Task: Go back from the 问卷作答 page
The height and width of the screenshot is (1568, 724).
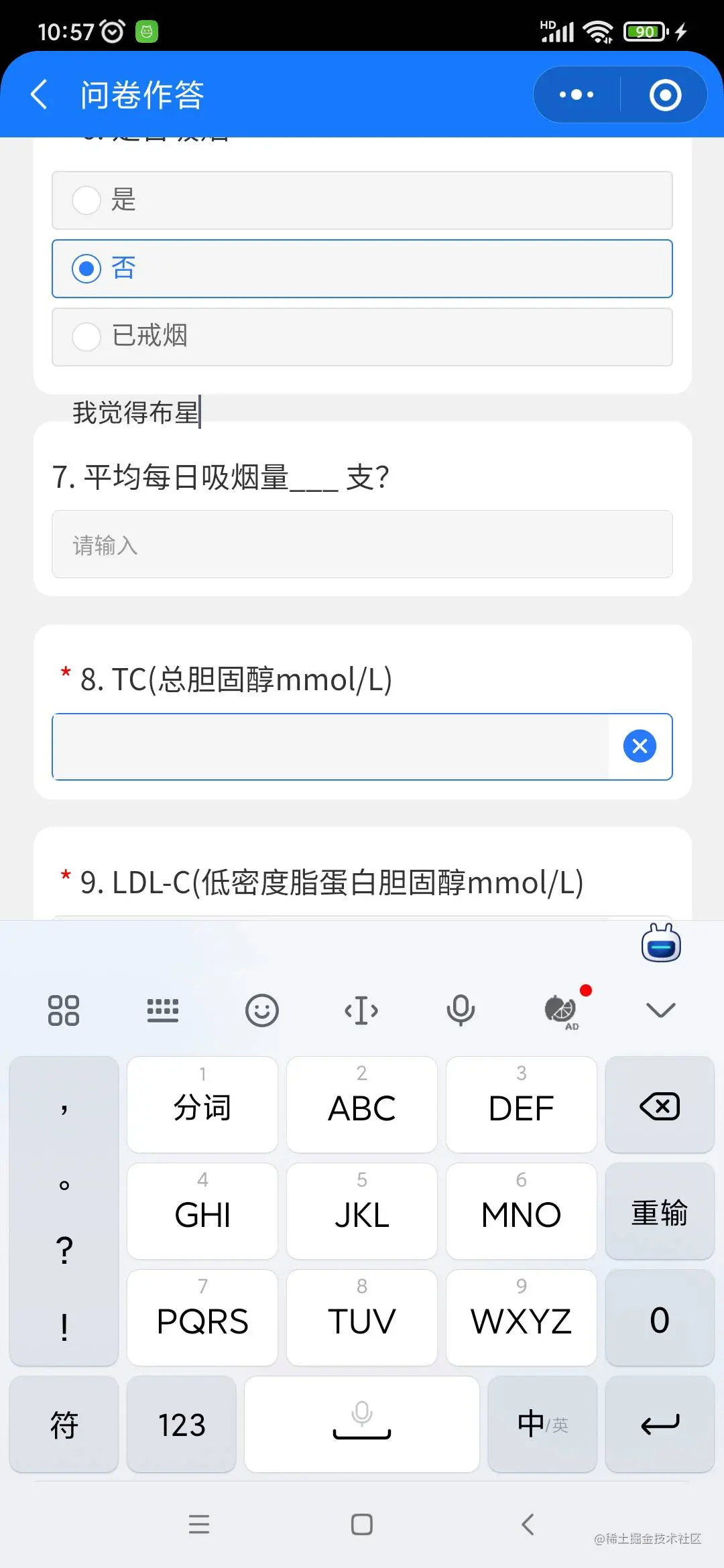Action: [x=40, y=94]
